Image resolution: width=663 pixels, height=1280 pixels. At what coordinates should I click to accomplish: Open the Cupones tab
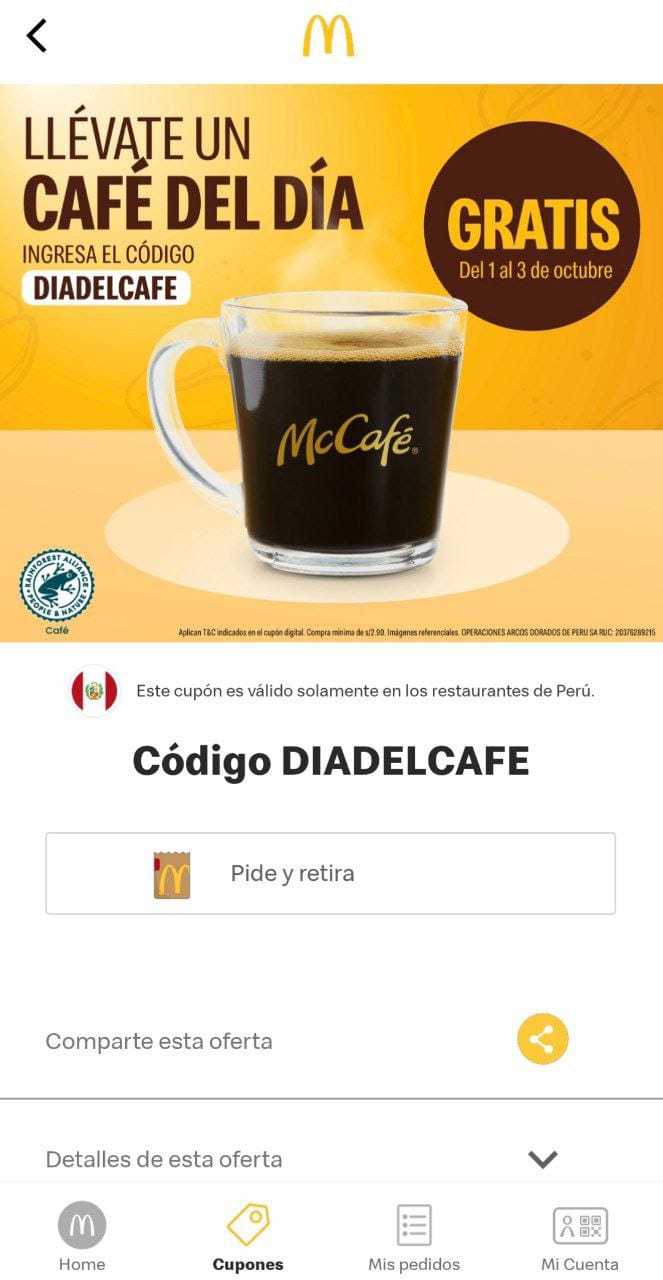coord(248,1237)
